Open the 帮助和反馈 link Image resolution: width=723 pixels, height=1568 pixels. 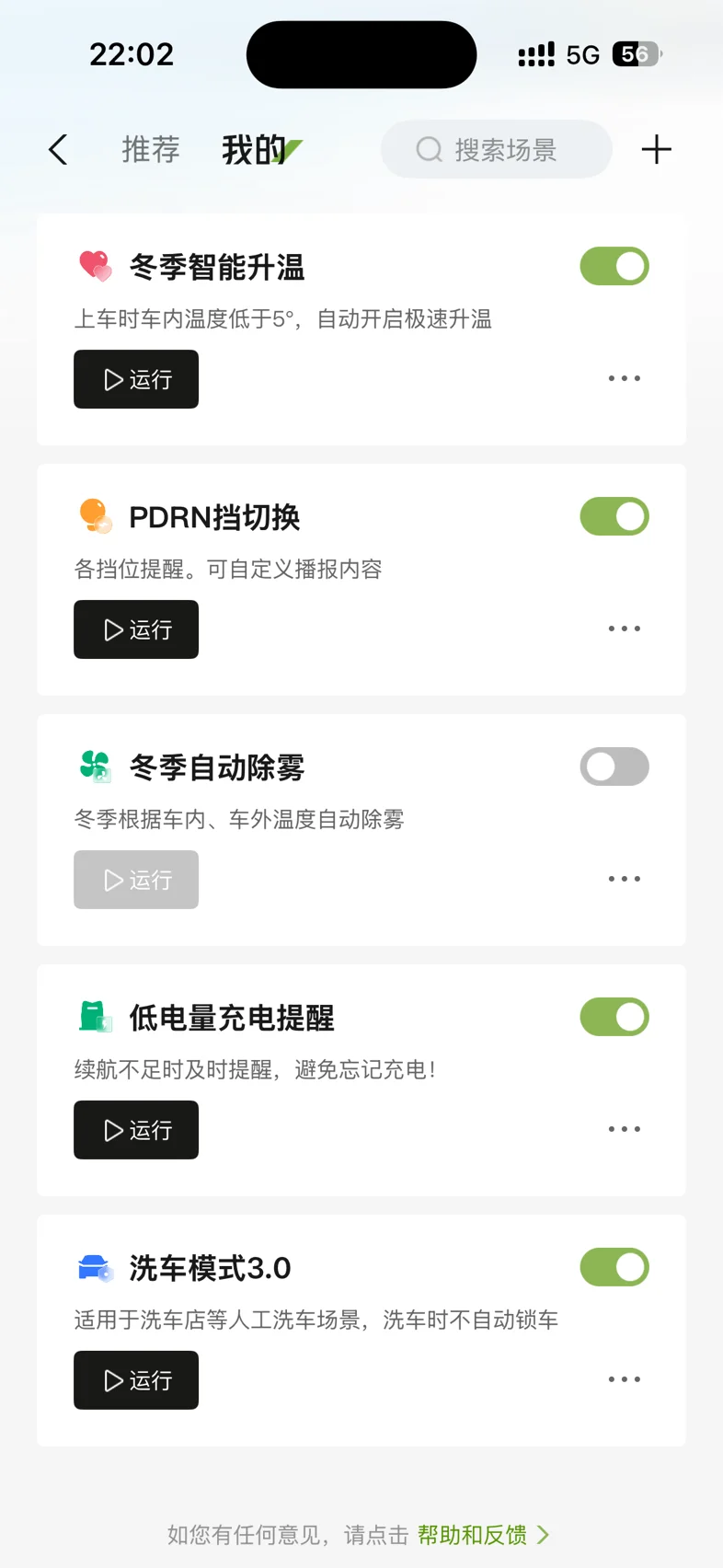473,1535
